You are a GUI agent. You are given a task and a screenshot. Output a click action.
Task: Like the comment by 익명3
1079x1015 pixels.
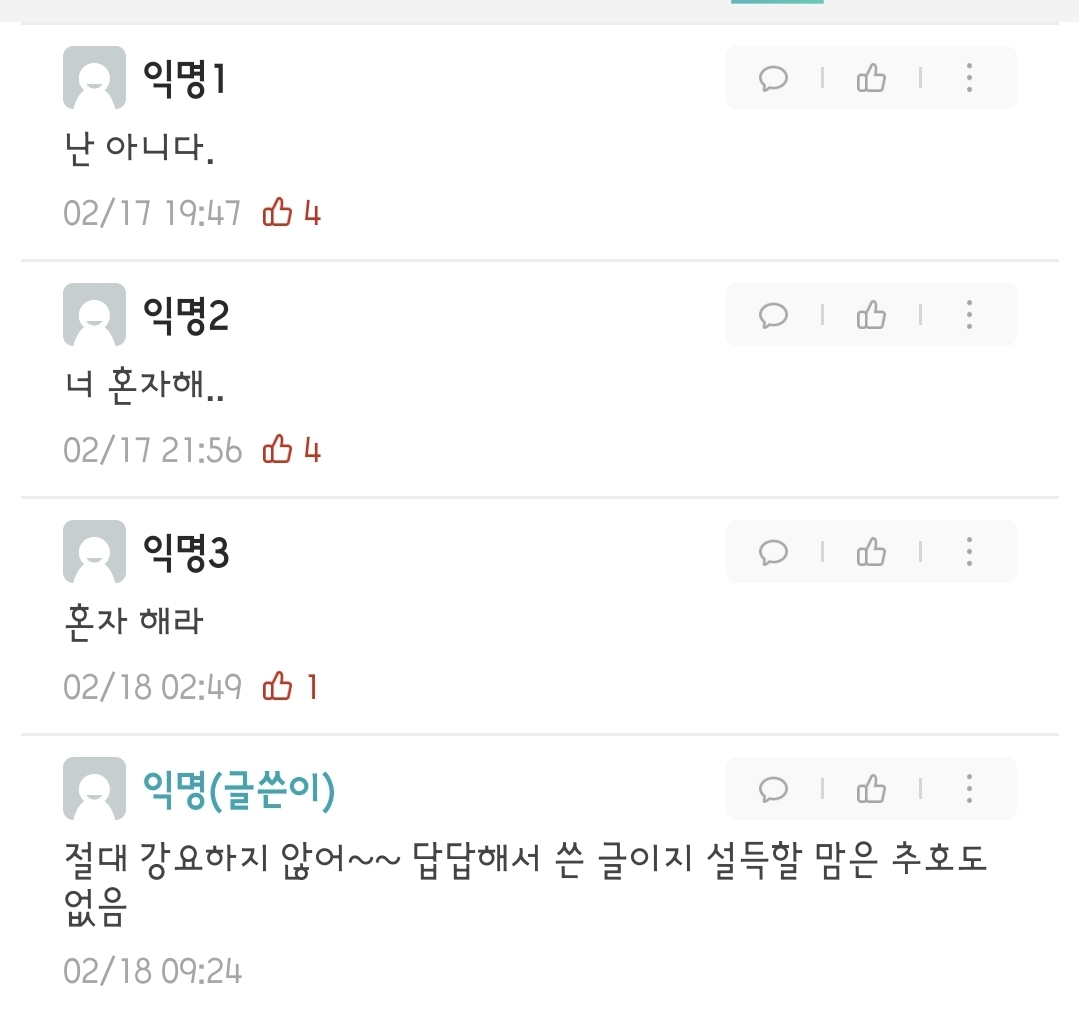click(871, 552)
